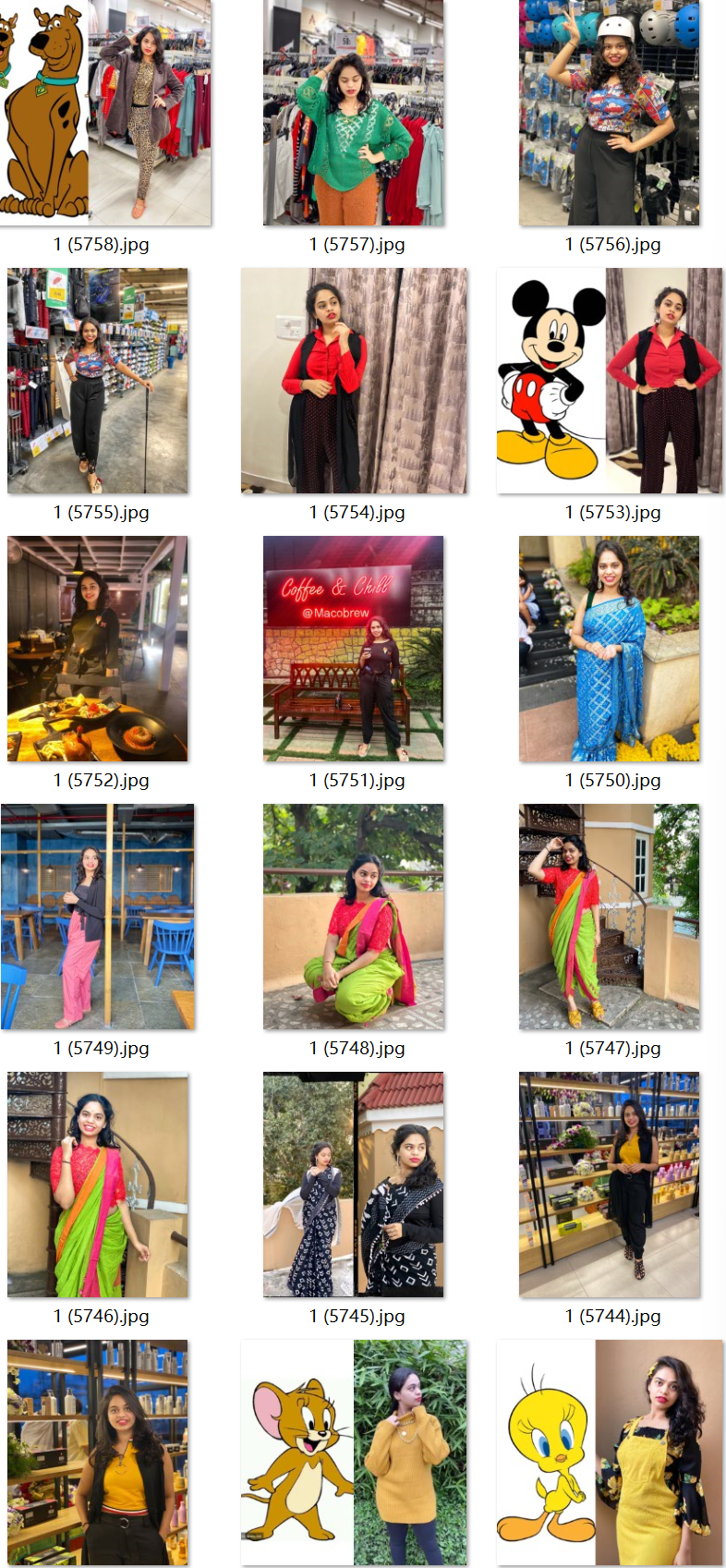Select picture 1 (5756).jpg
This screenshot has height=1568, width=726.
coord(610,113)
